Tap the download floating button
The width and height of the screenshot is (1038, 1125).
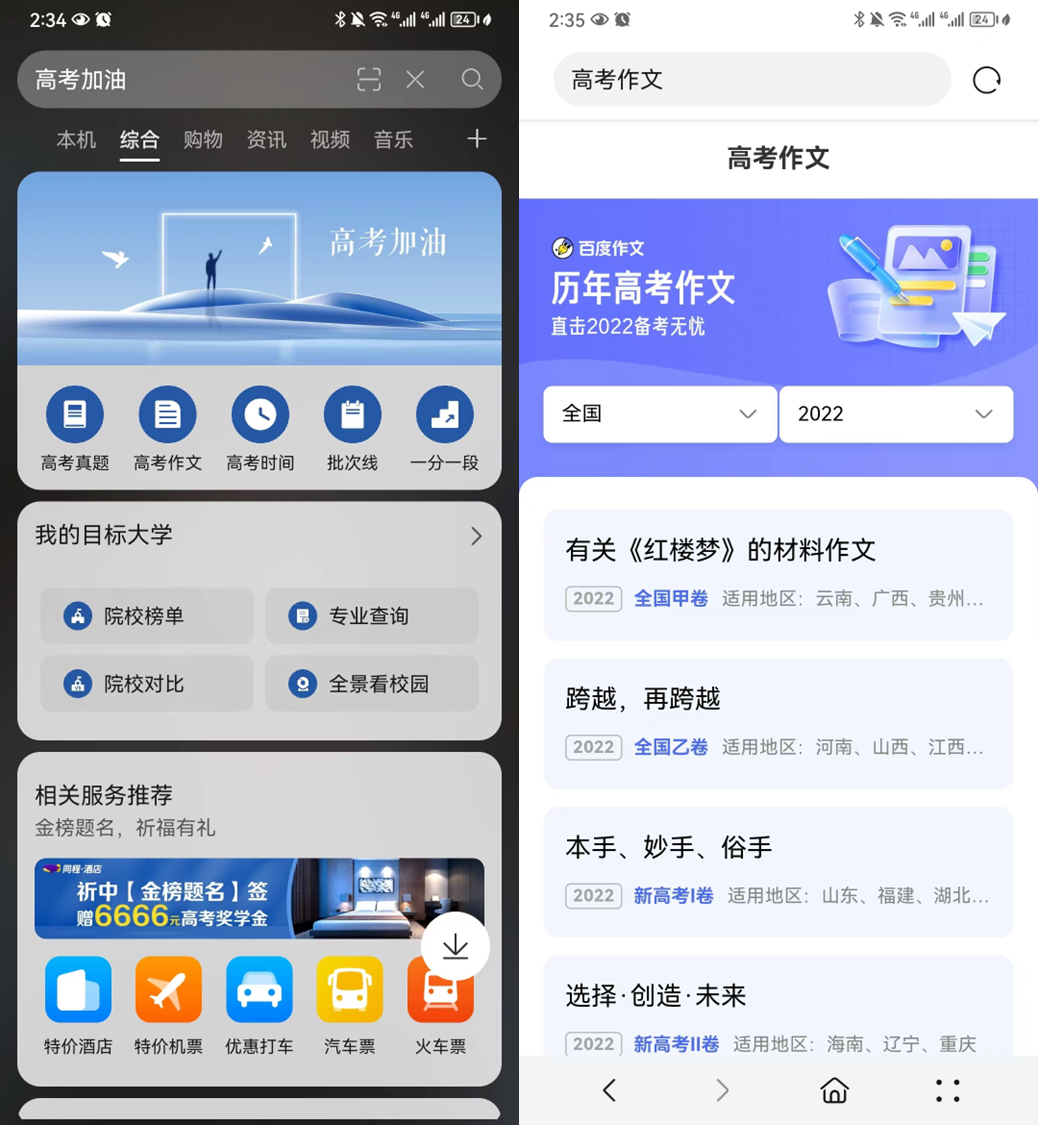tap(455, 946)
